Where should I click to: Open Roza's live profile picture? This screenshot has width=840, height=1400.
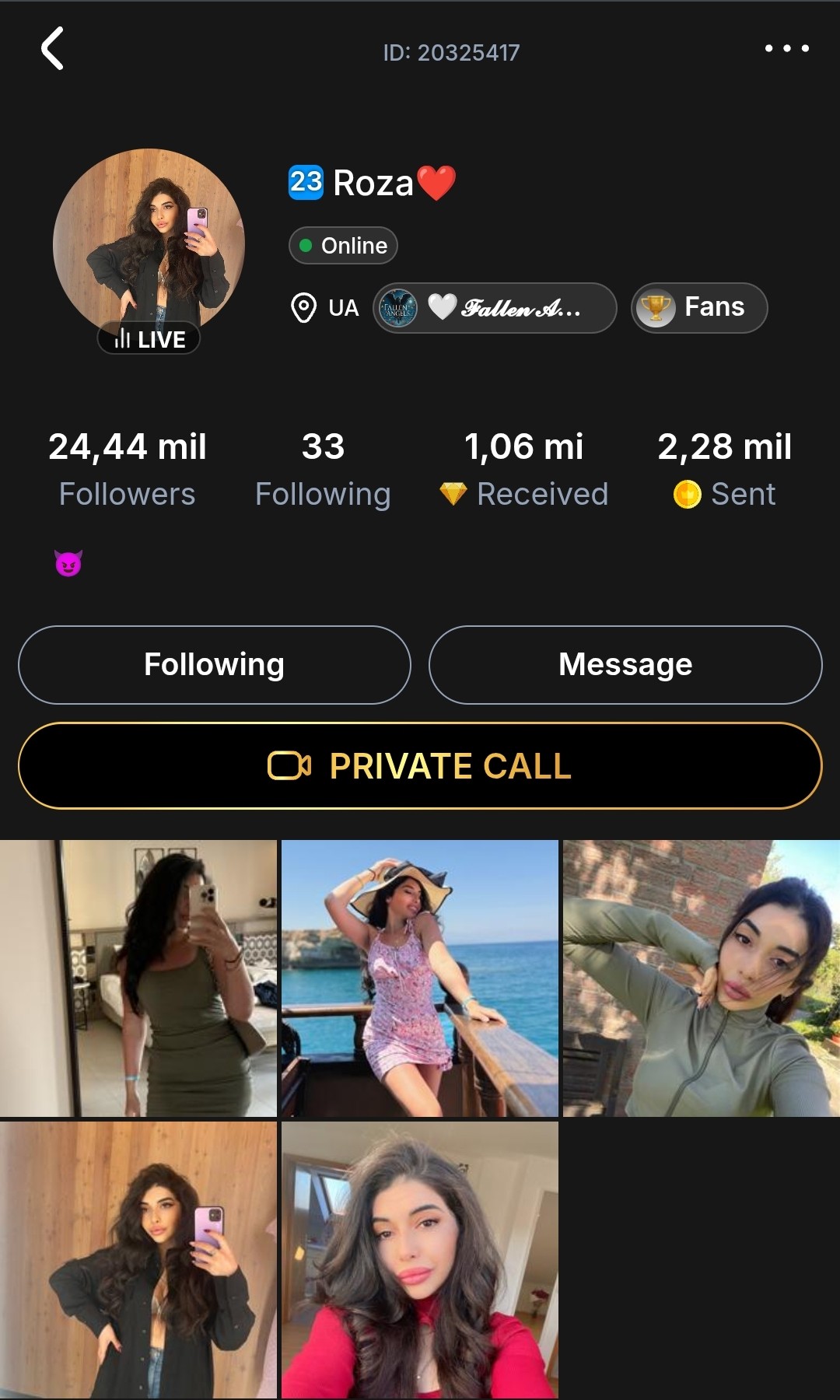click(x=149, y=244)
